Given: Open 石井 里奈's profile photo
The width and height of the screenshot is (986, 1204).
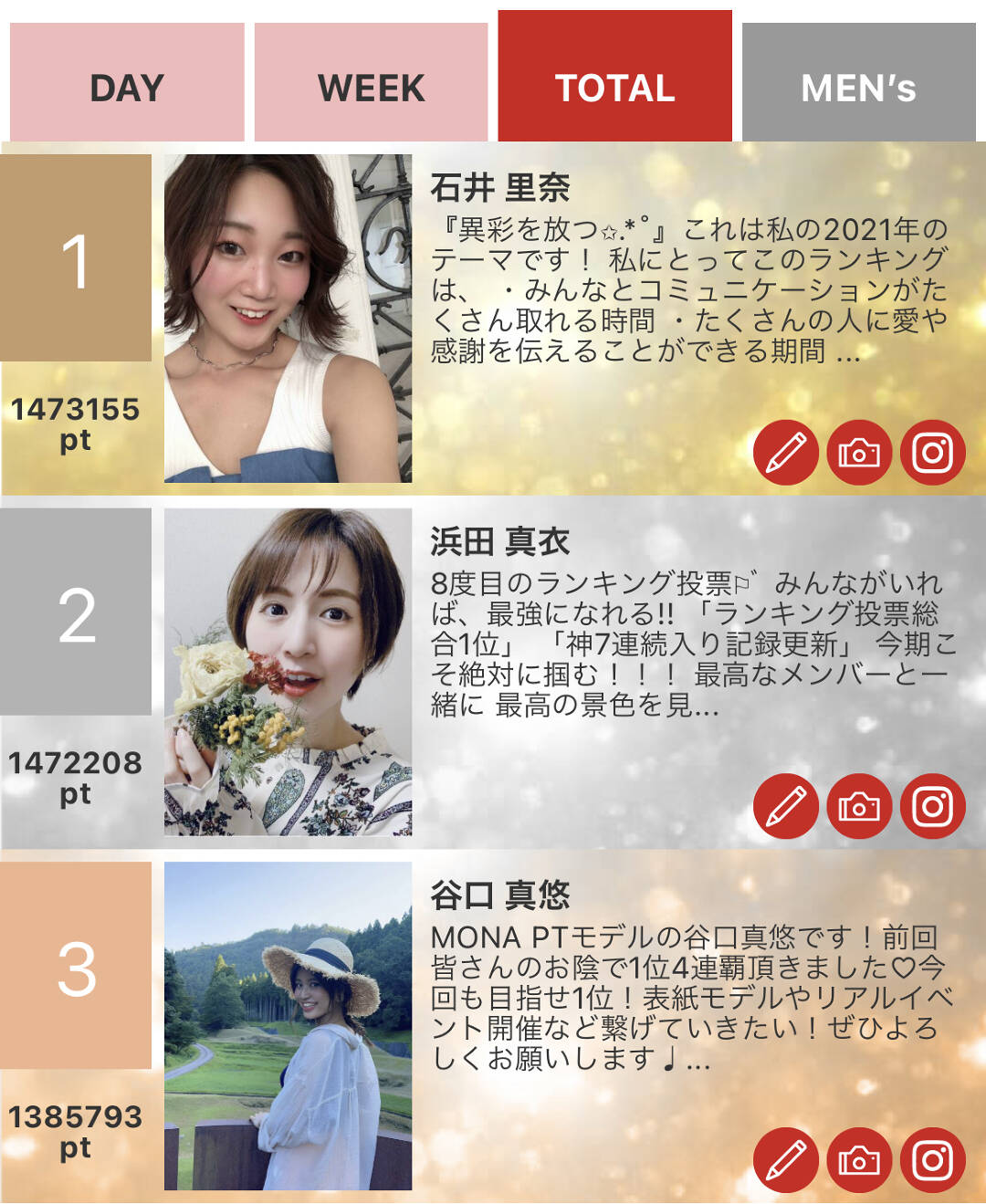Looking at the screenshot, I should (x=288, y=318).
